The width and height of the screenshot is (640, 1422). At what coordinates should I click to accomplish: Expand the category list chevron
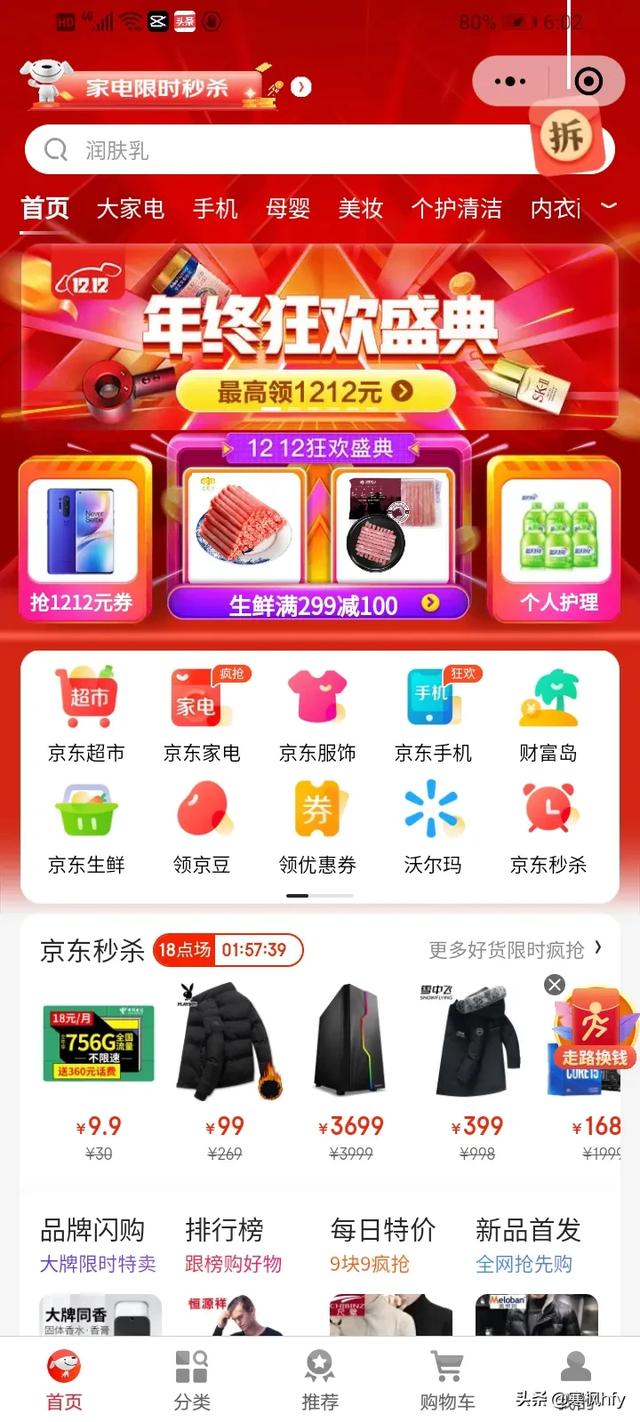(608, 207)
